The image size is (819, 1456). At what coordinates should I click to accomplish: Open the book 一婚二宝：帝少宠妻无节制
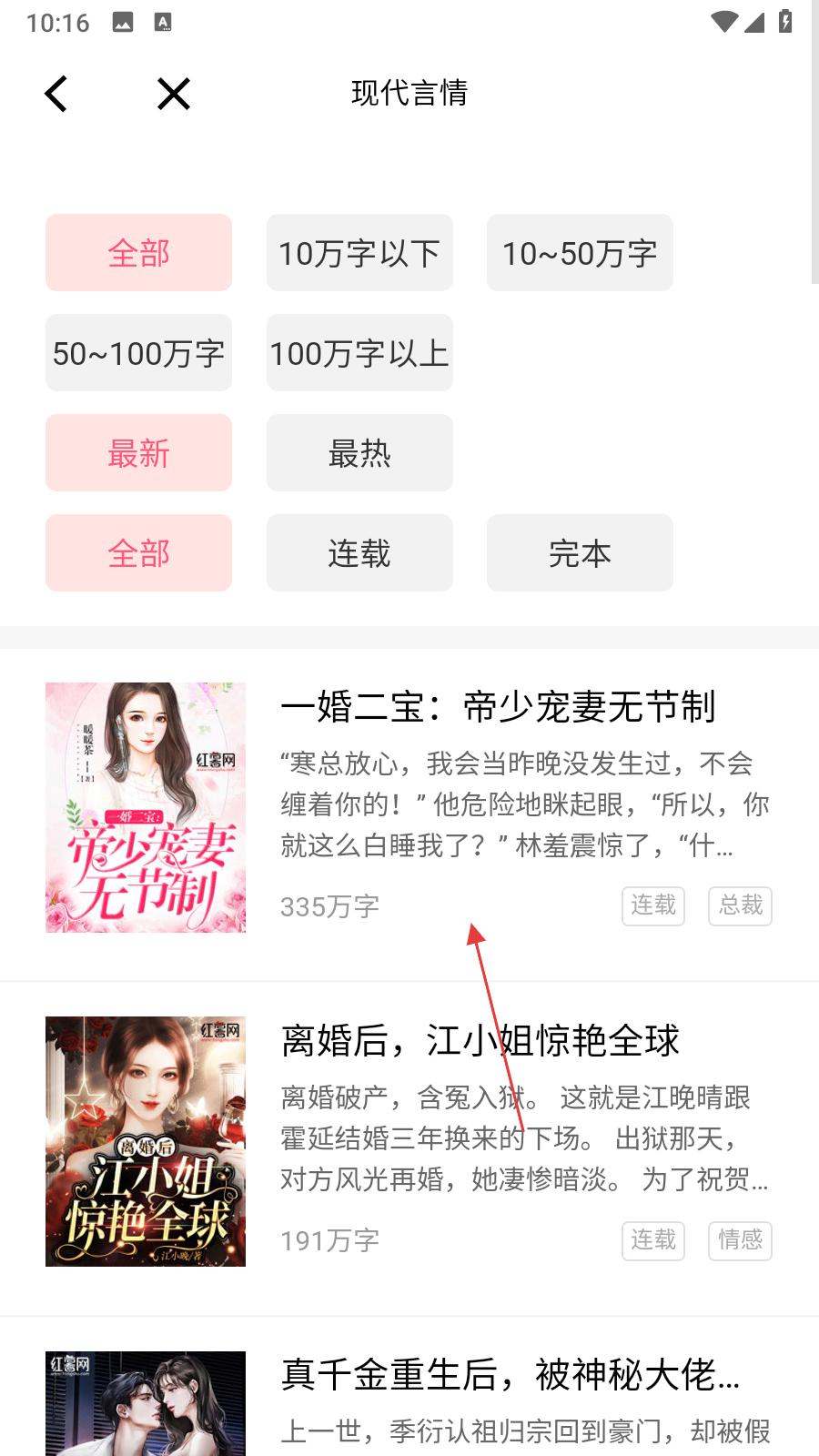pos(498,707)
